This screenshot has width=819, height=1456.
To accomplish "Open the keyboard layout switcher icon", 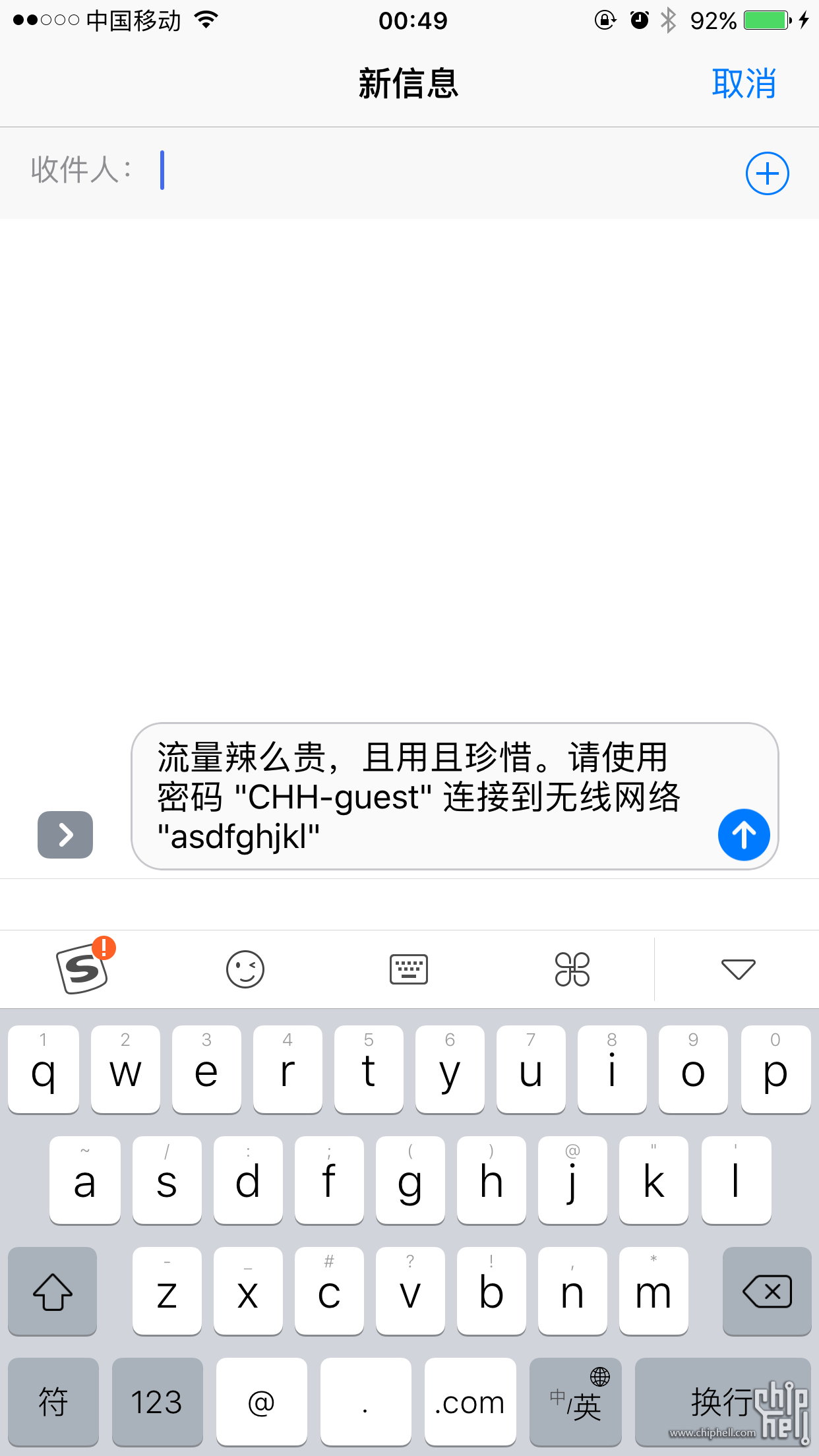I will tap(409, 969).
